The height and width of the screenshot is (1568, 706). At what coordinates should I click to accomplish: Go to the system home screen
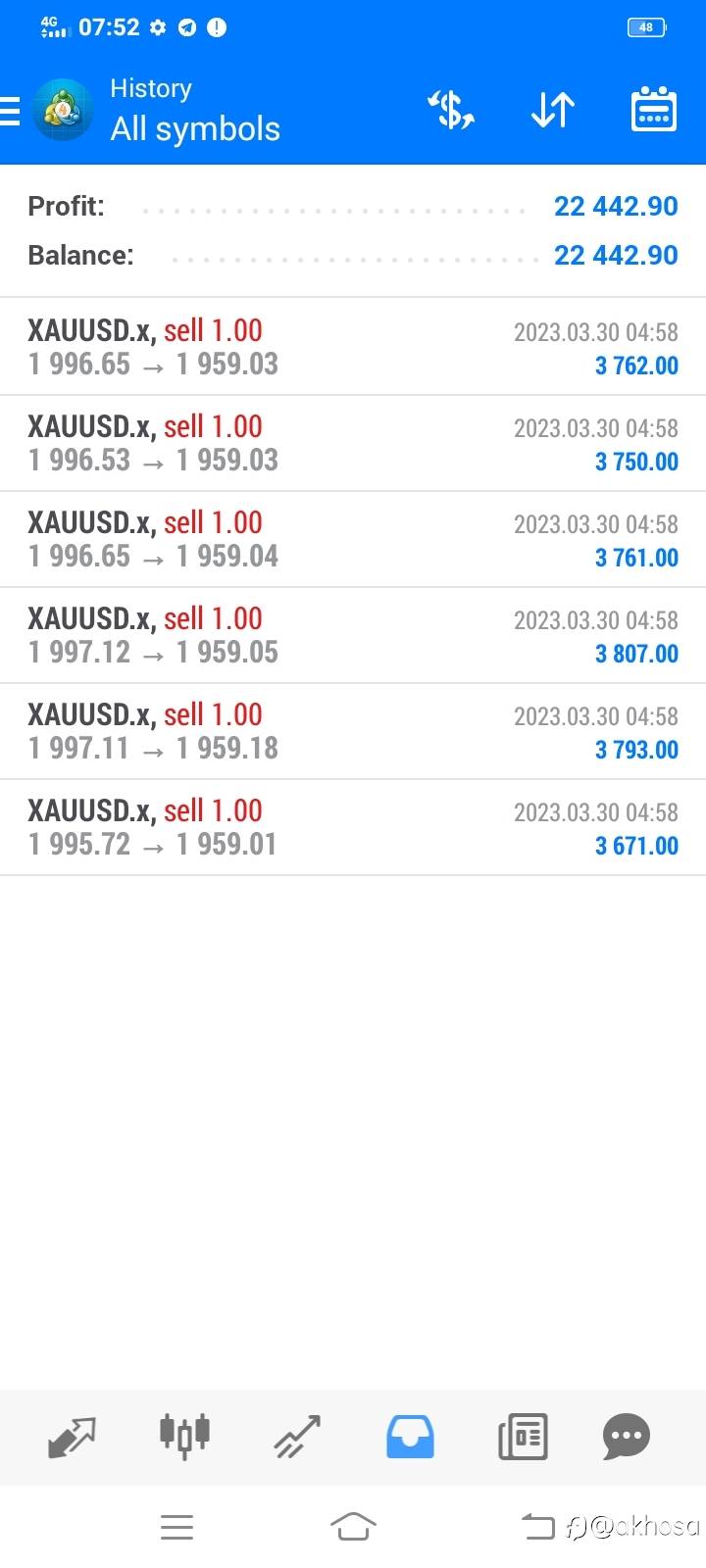(353, 1526)
